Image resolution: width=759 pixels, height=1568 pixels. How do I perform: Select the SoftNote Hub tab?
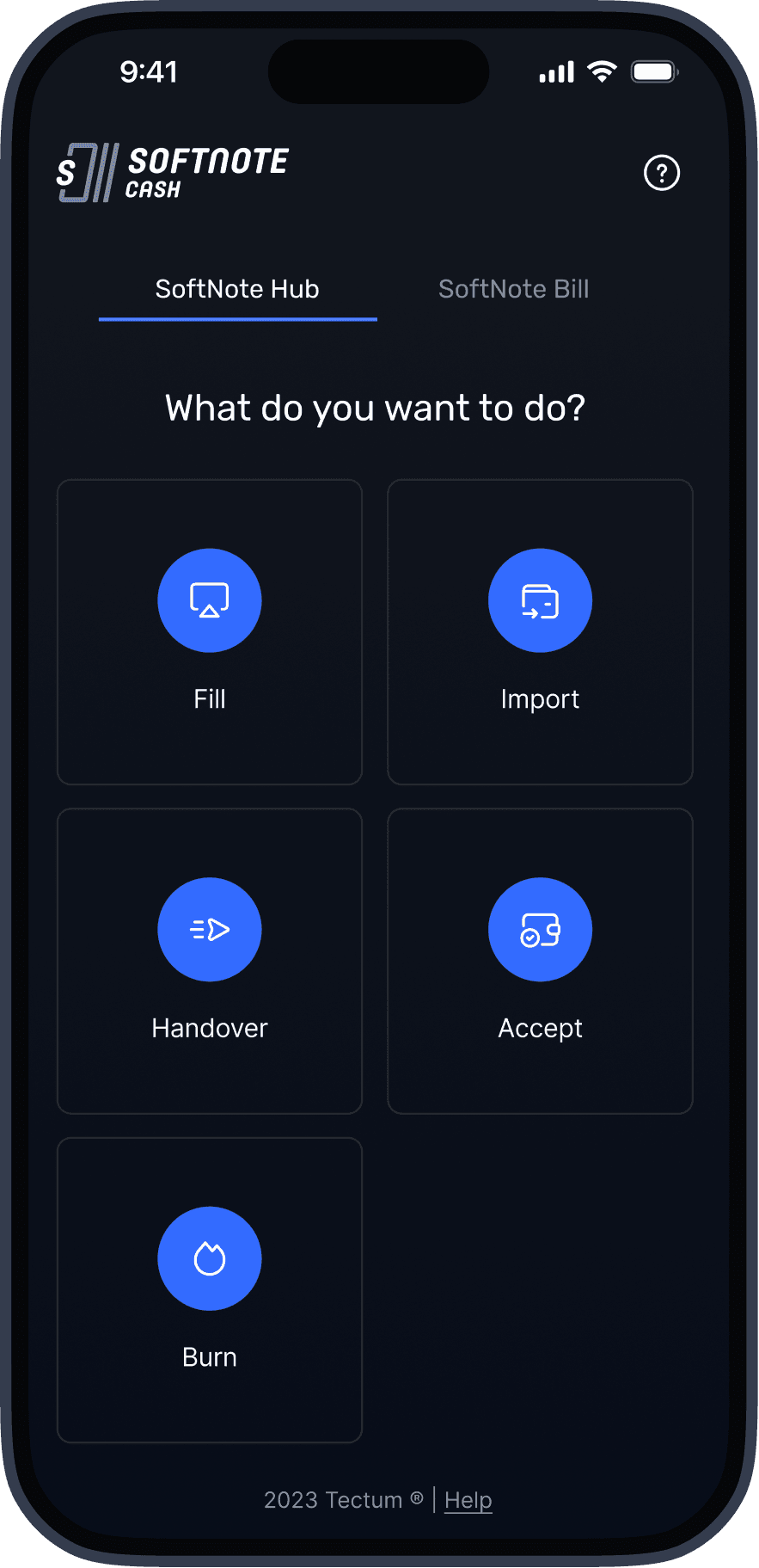237,289
